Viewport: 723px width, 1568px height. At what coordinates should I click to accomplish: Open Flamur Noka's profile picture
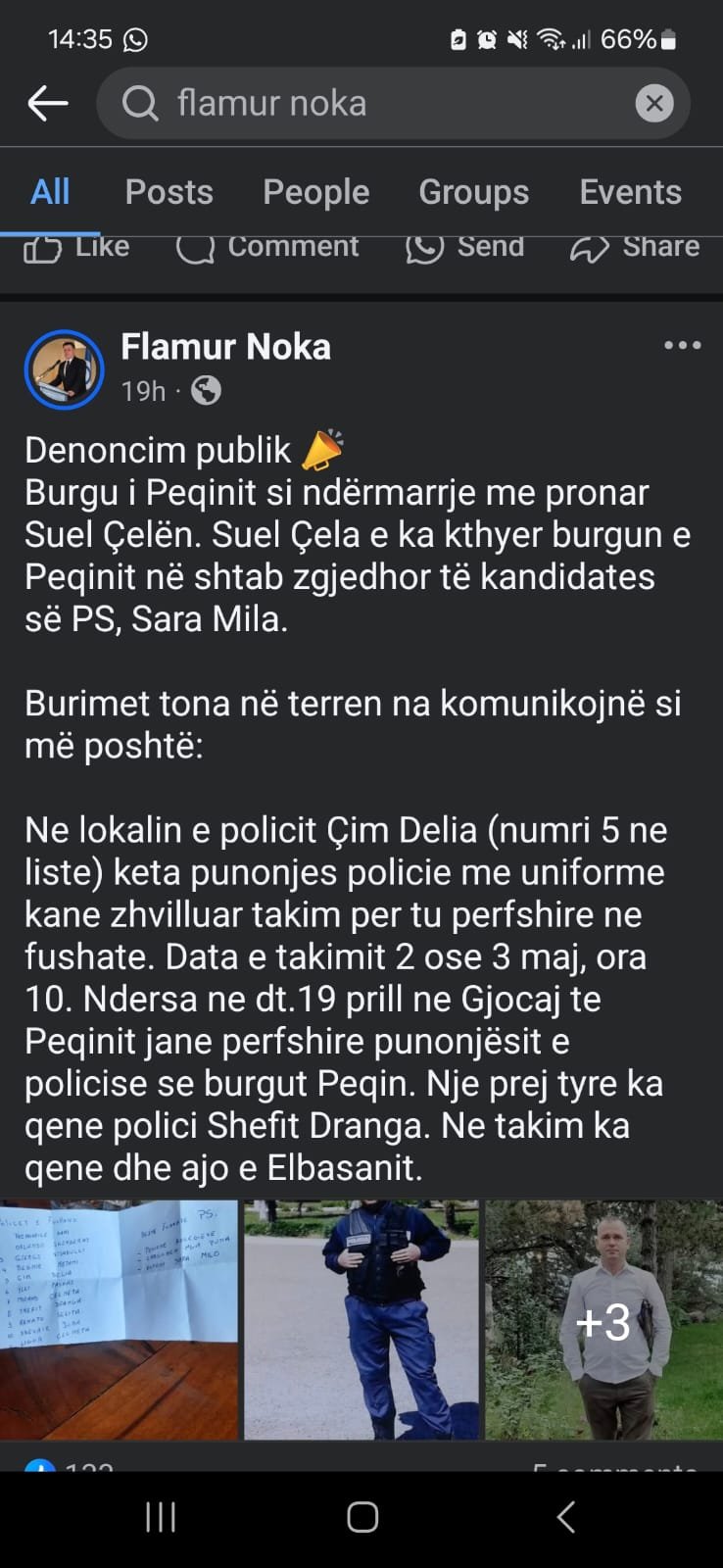click(x=64, y=368)
